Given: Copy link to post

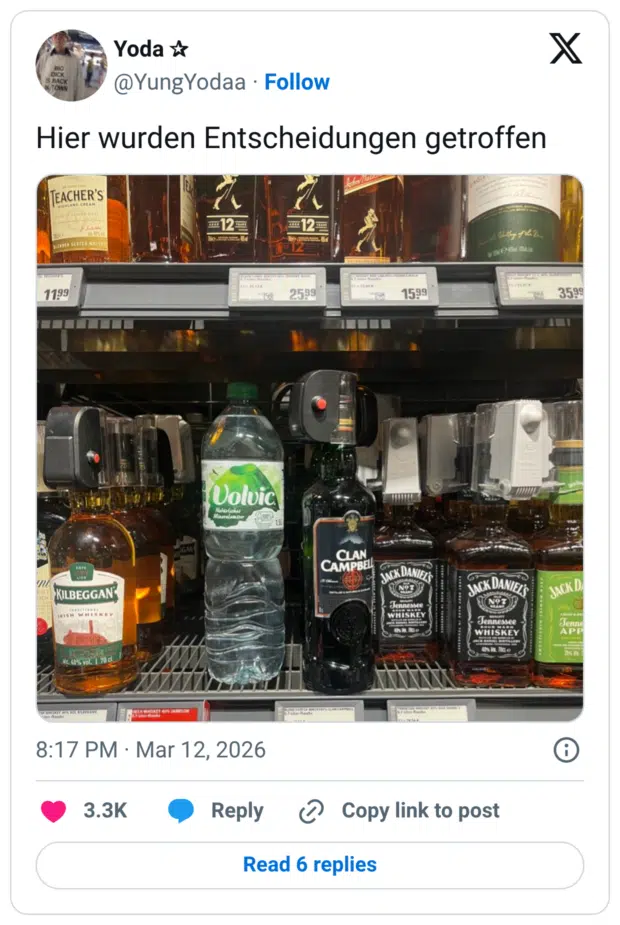Looking at the screenshot, I should (400, 811).
